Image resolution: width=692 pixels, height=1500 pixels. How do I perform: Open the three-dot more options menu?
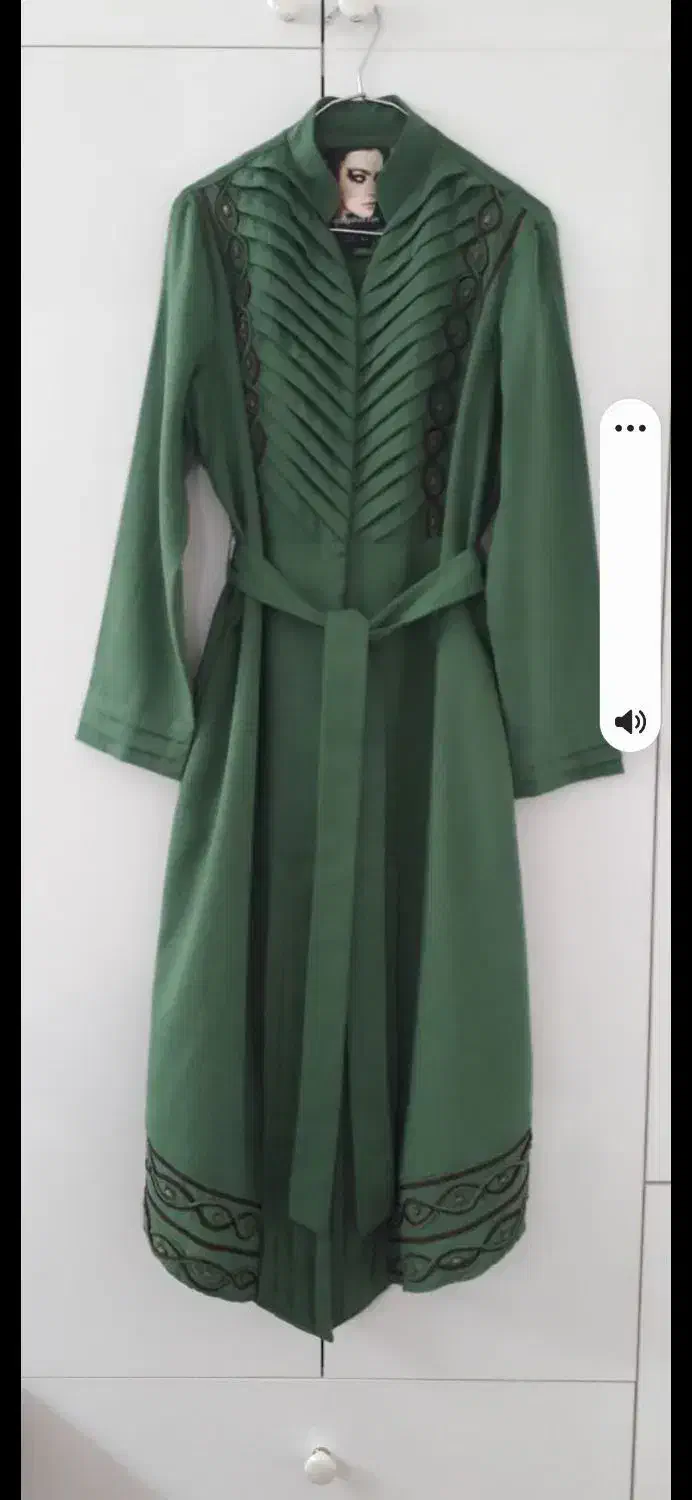point(630,428)
